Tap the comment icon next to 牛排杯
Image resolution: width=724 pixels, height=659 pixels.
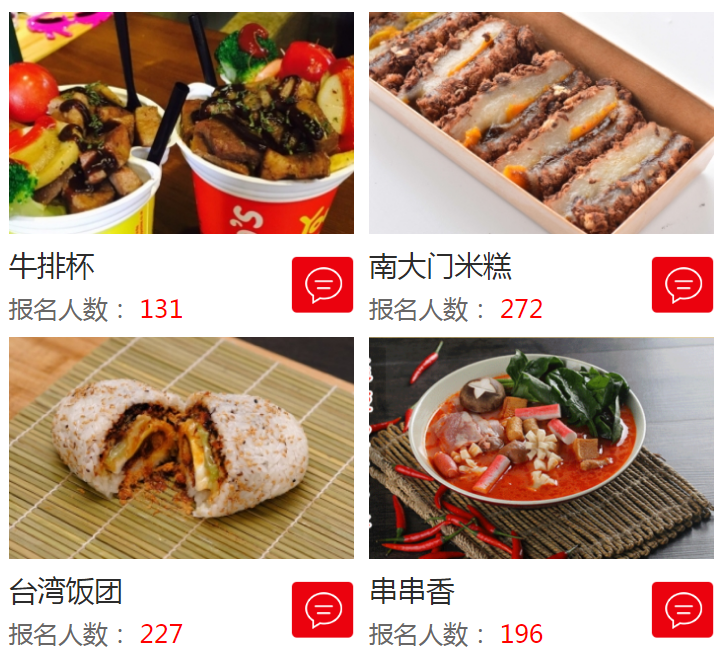(322, 285)
